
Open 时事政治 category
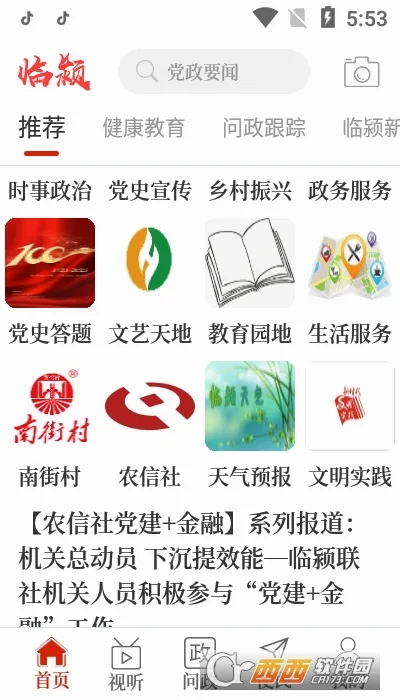pyautogui.click(x=50, y=191)
